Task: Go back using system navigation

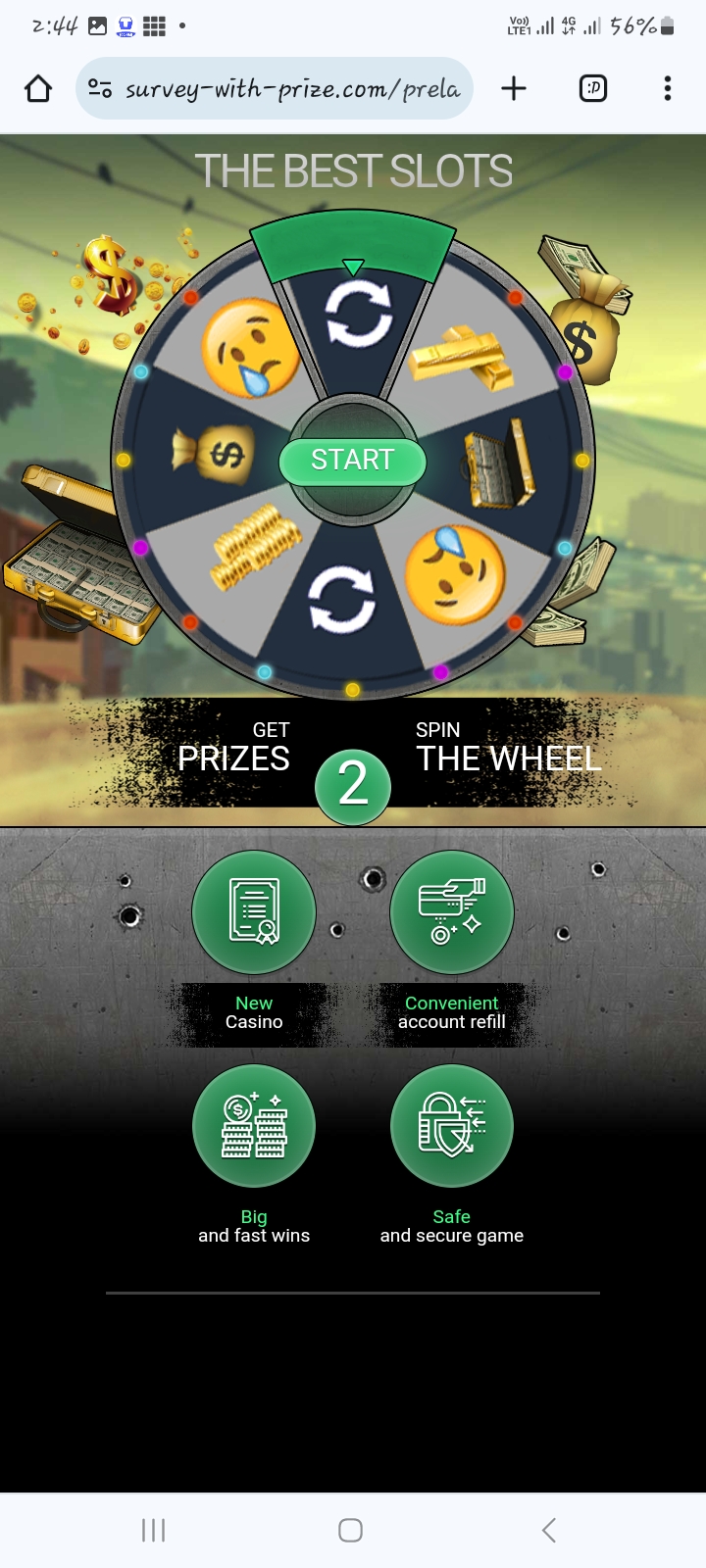Action: tap(549, 1530)
